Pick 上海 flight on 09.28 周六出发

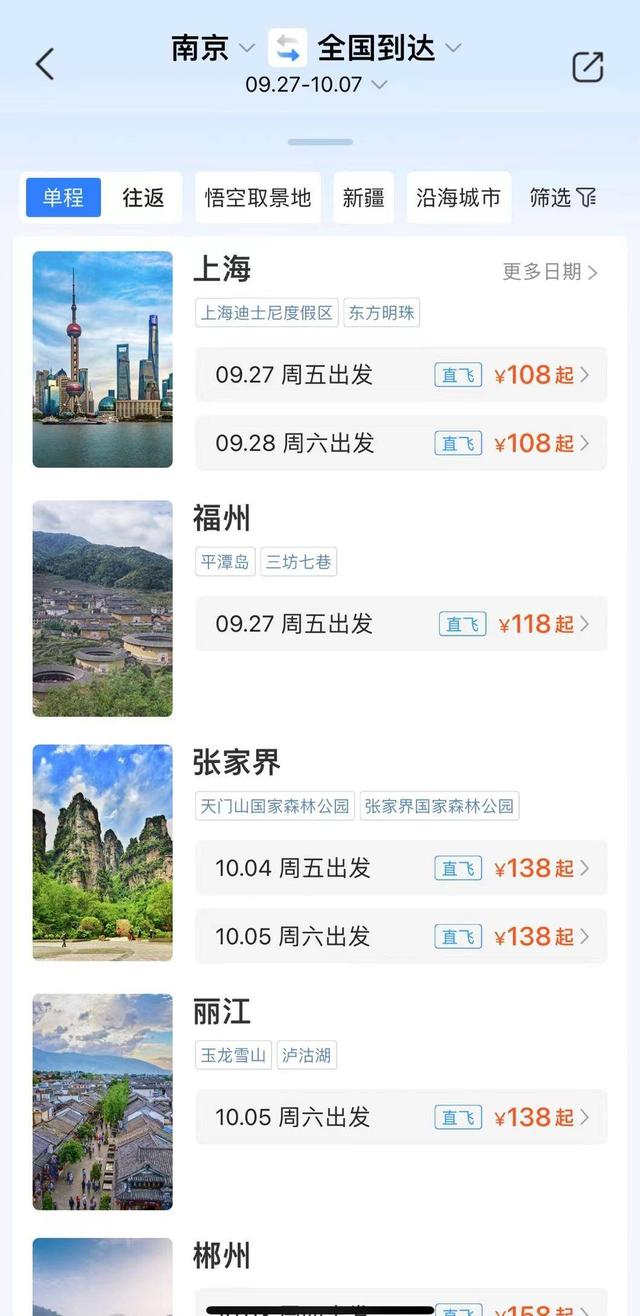[x=401, y=443]
